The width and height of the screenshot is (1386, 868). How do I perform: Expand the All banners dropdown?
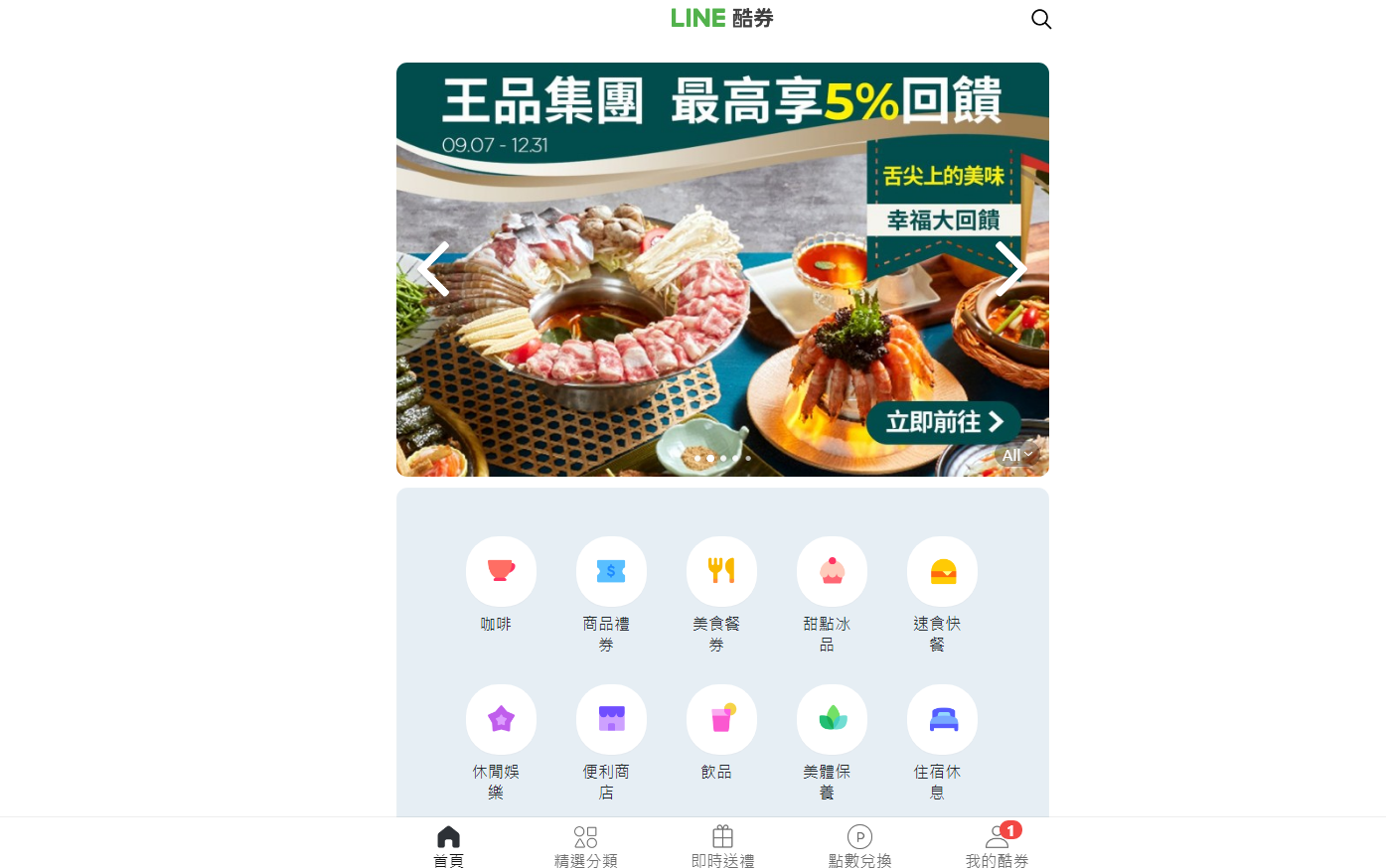(x=1016, y=455)
